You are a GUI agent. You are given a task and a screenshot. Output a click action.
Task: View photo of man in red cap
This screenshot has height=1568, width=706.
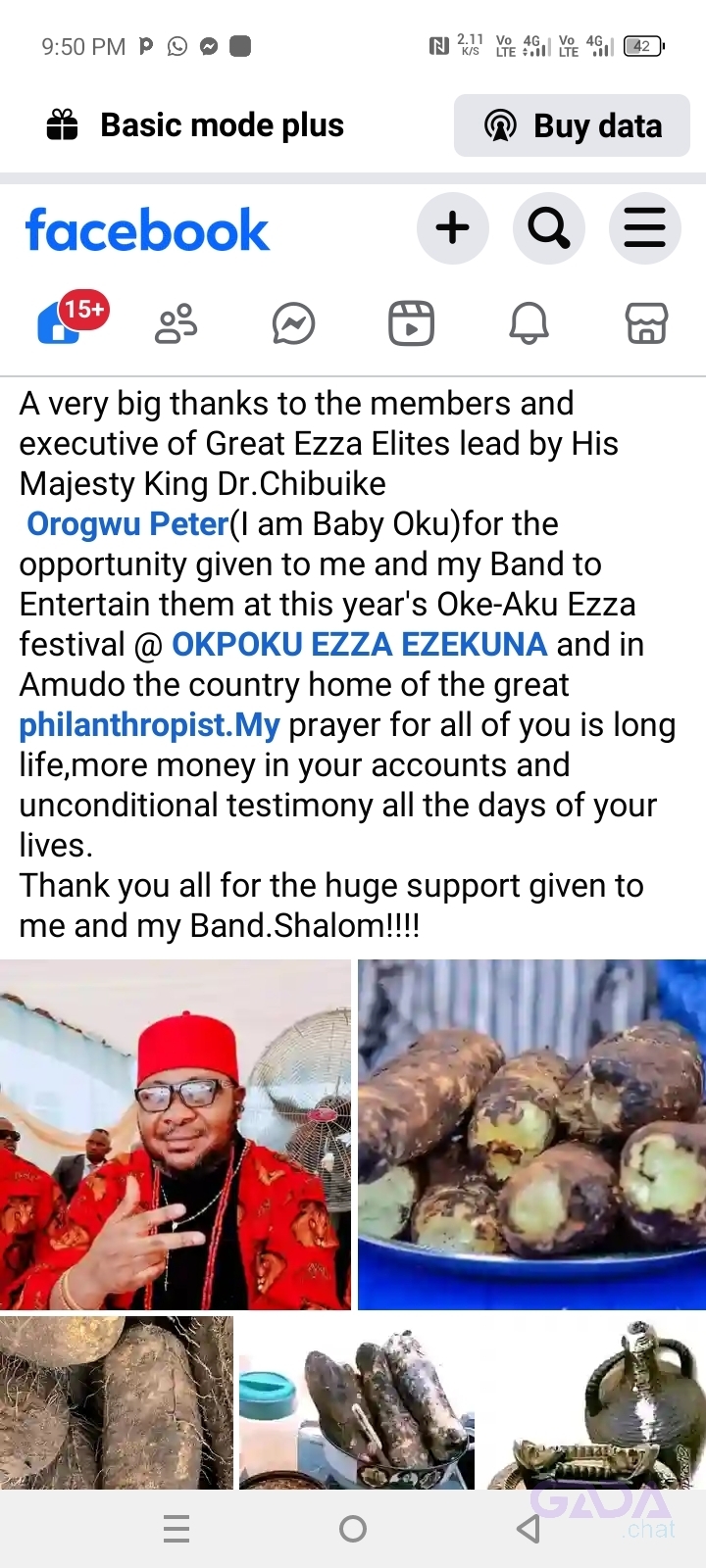(175, 1134)
